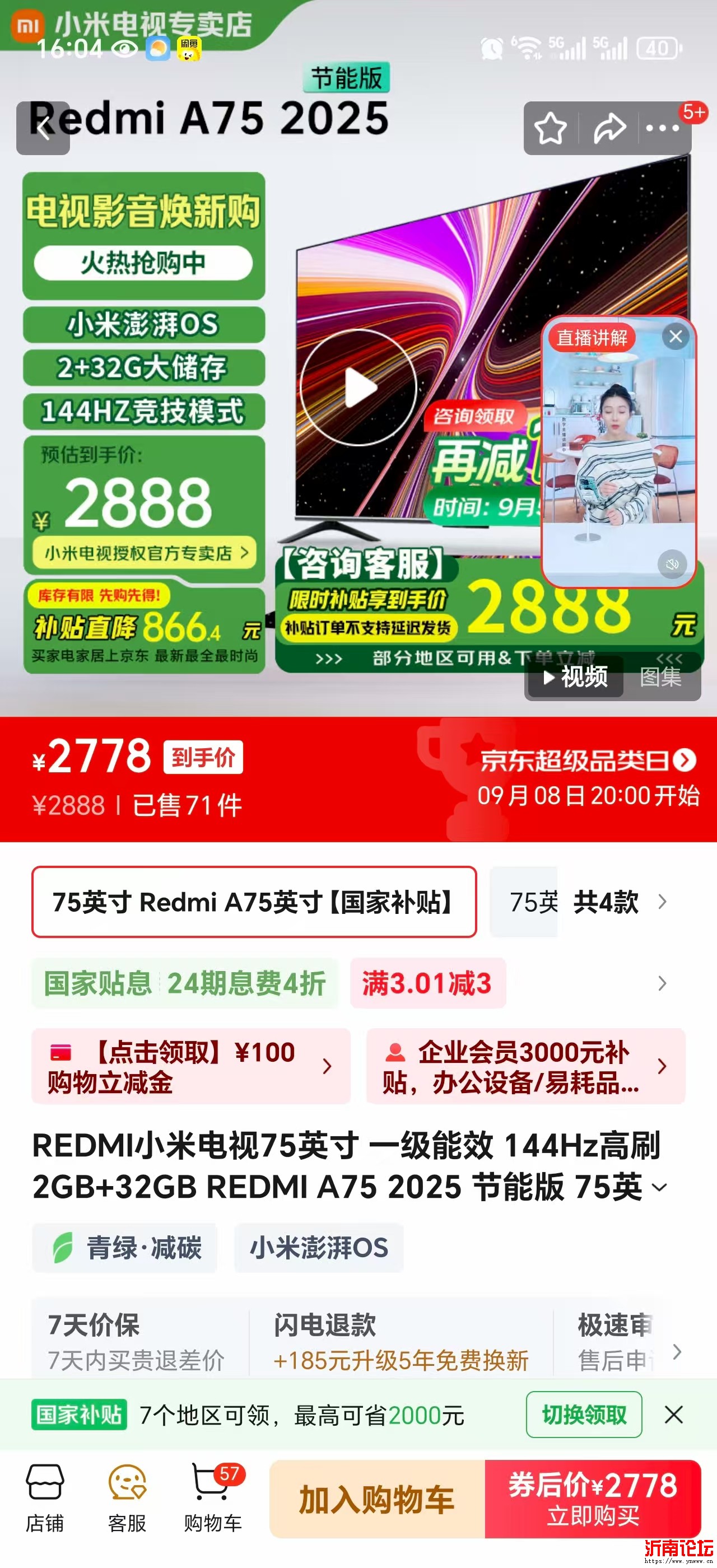Open the 京东超级品类日 promotion
This screenshot has height=1568, width=717.
588,760
